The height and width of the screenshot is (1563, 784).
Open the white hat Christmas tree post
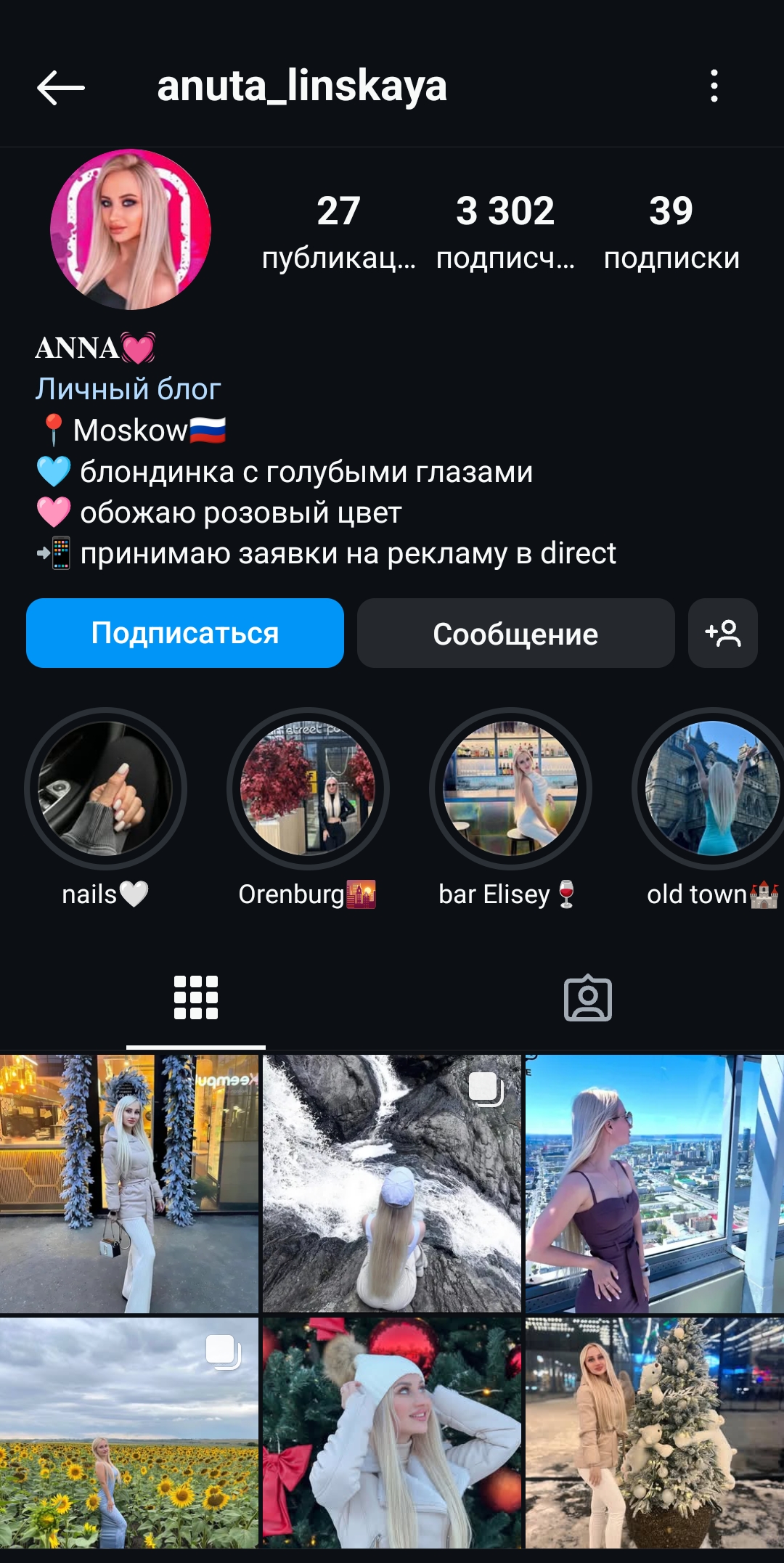[x=392, y=1434]
